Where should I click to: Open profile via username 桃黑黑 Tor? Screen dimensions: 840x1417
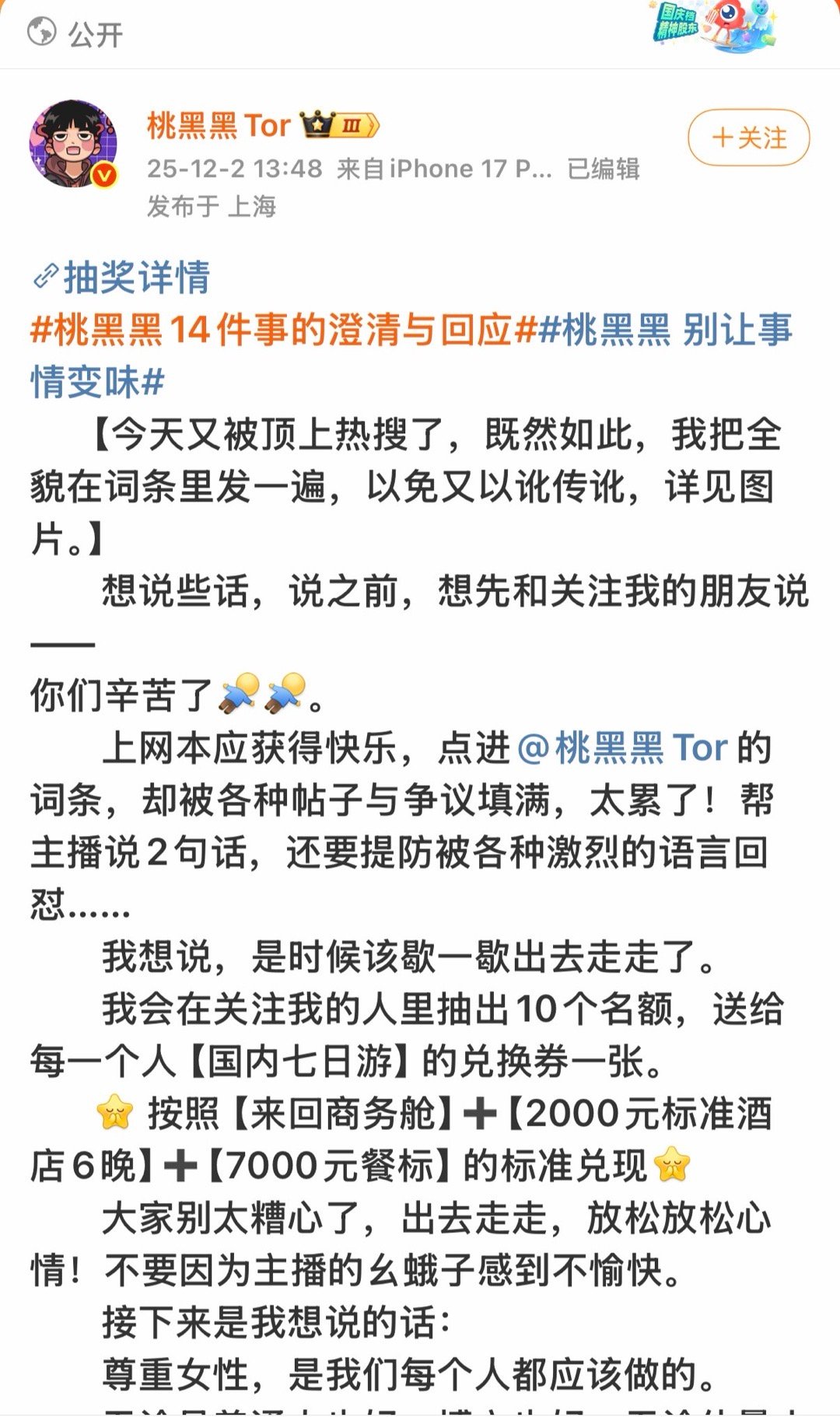pos(218,124)
